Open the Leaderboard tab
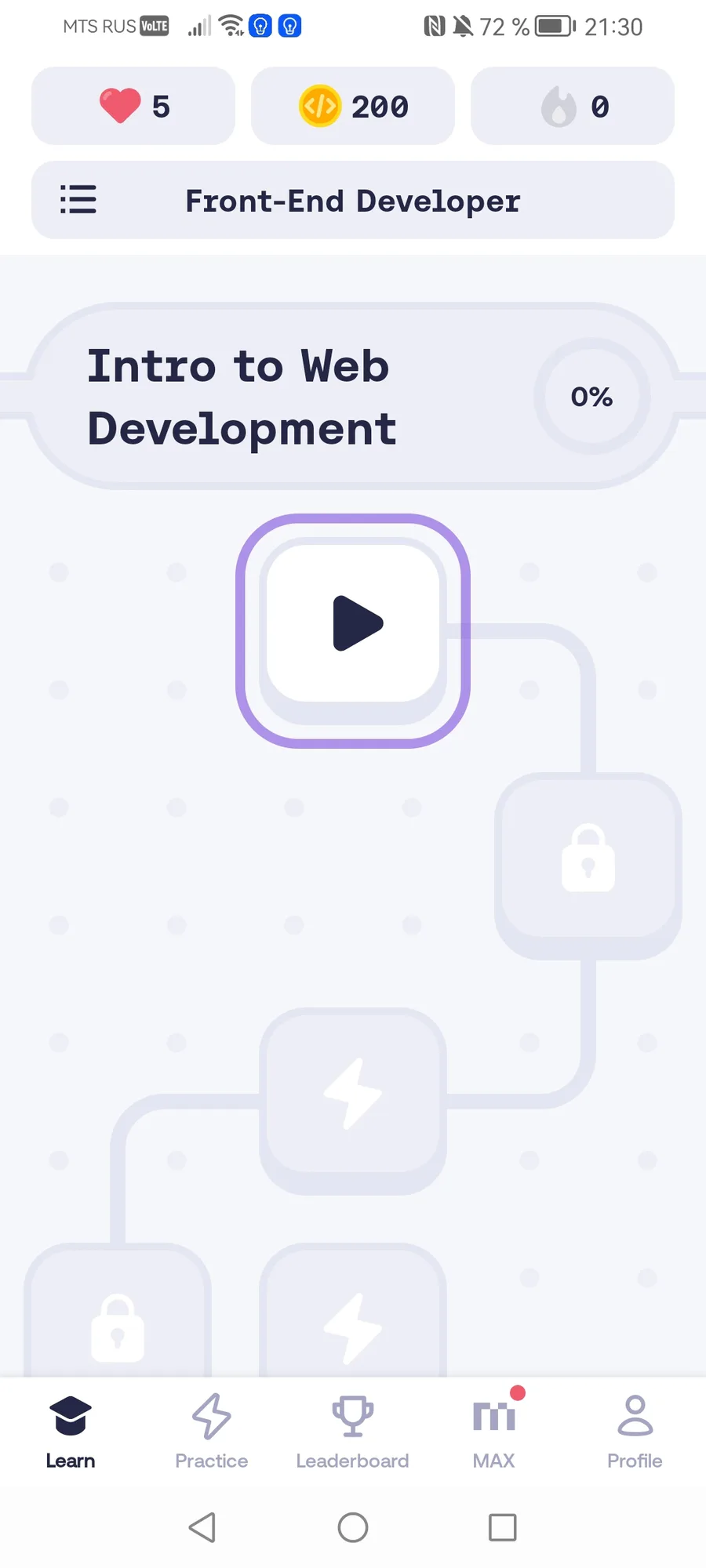 [x=353, y=1432]
